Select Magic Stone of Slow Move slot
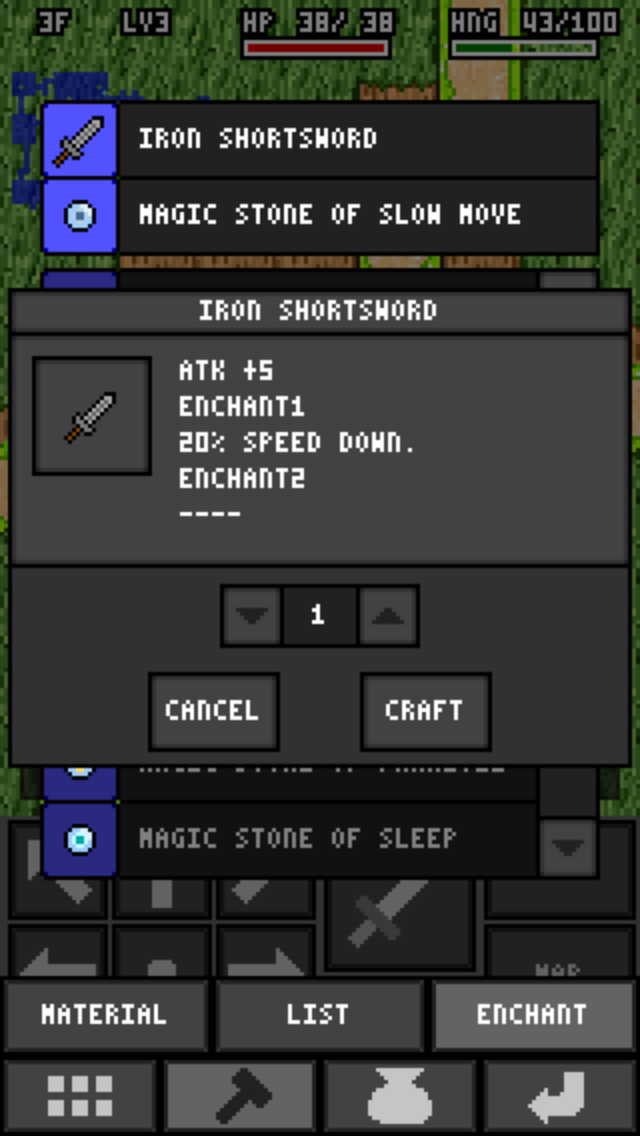 pyautogui.click(x=320, y=216)
